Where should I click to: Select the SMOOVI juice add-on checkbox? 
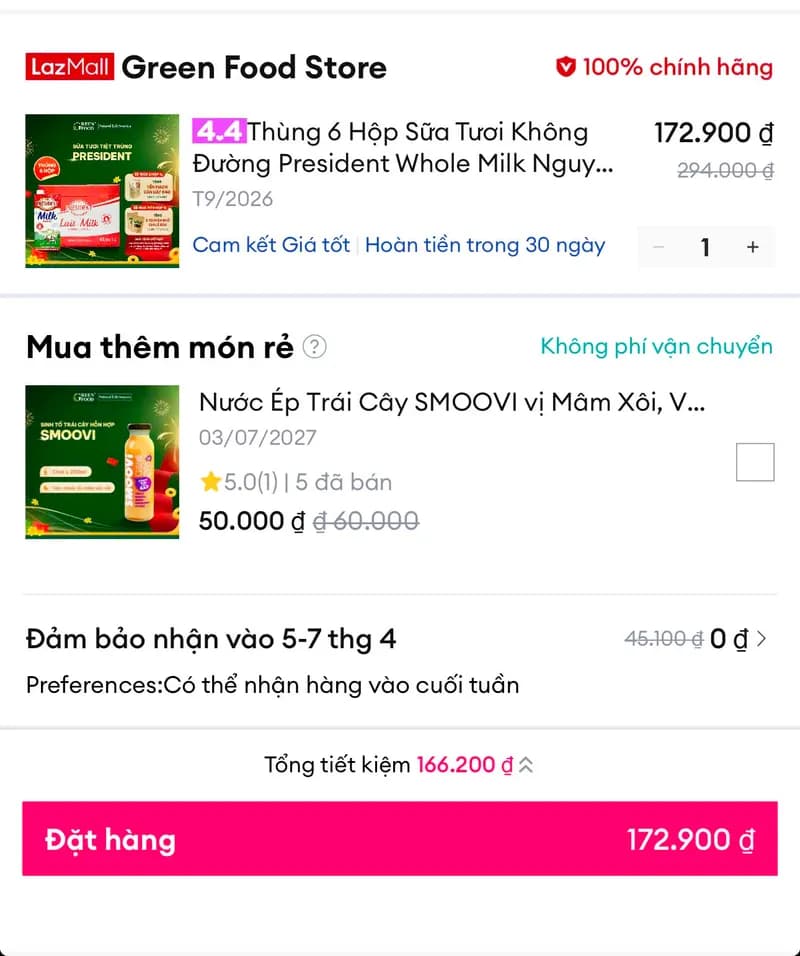[757, 462]
